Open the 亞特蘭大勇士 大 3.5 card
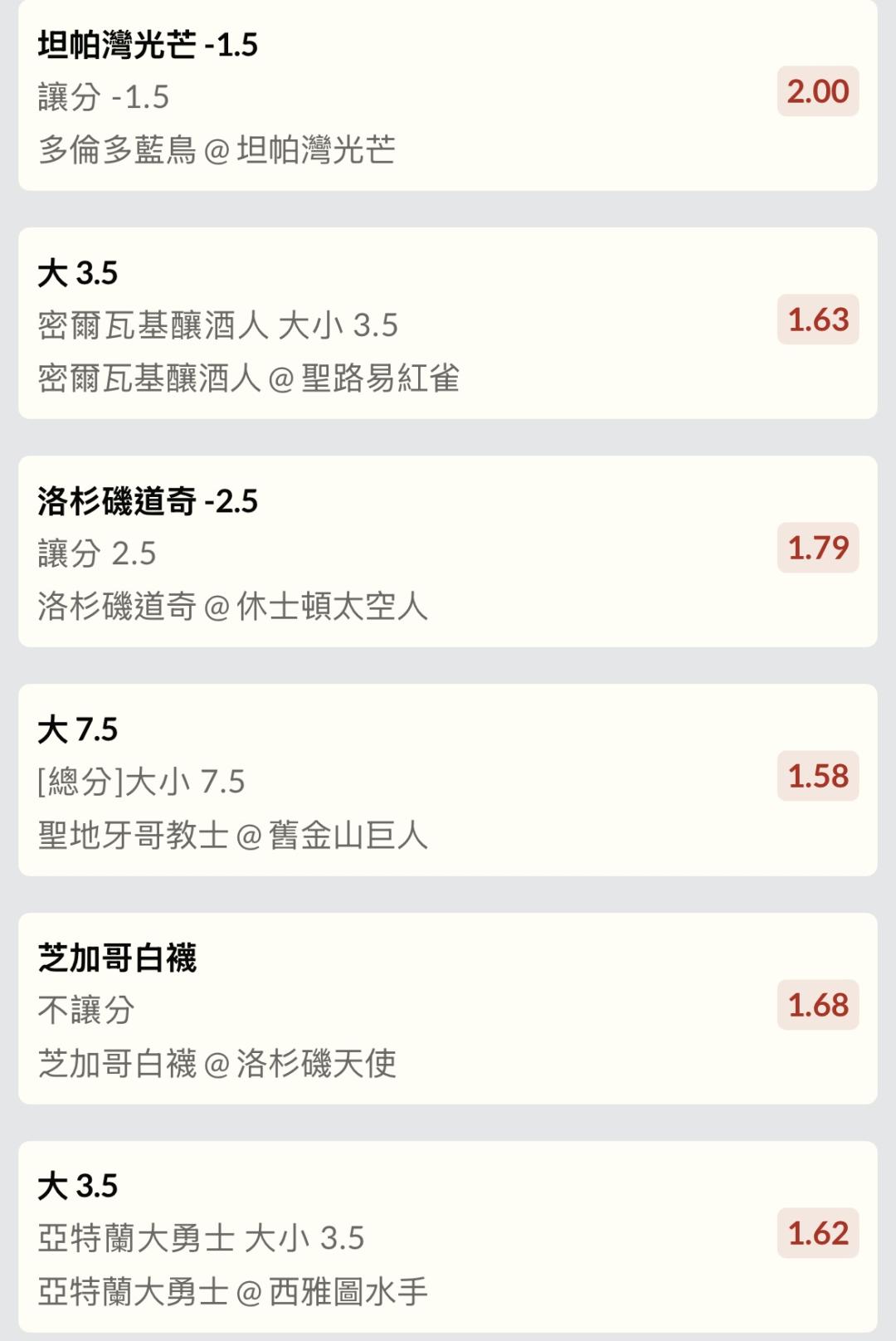 coord(448,1236)
